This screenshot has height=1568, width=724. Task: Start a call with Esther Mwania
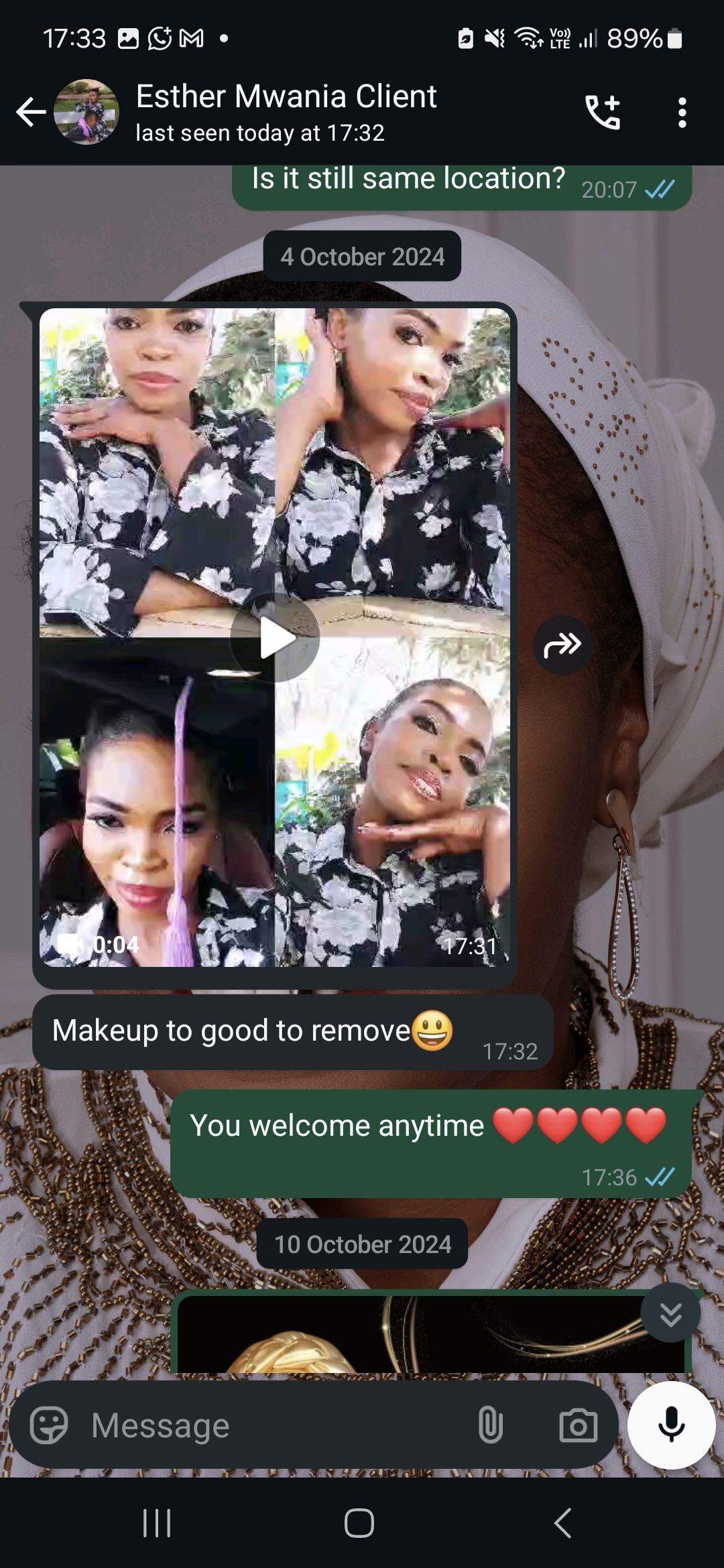[x=603, y=112]
